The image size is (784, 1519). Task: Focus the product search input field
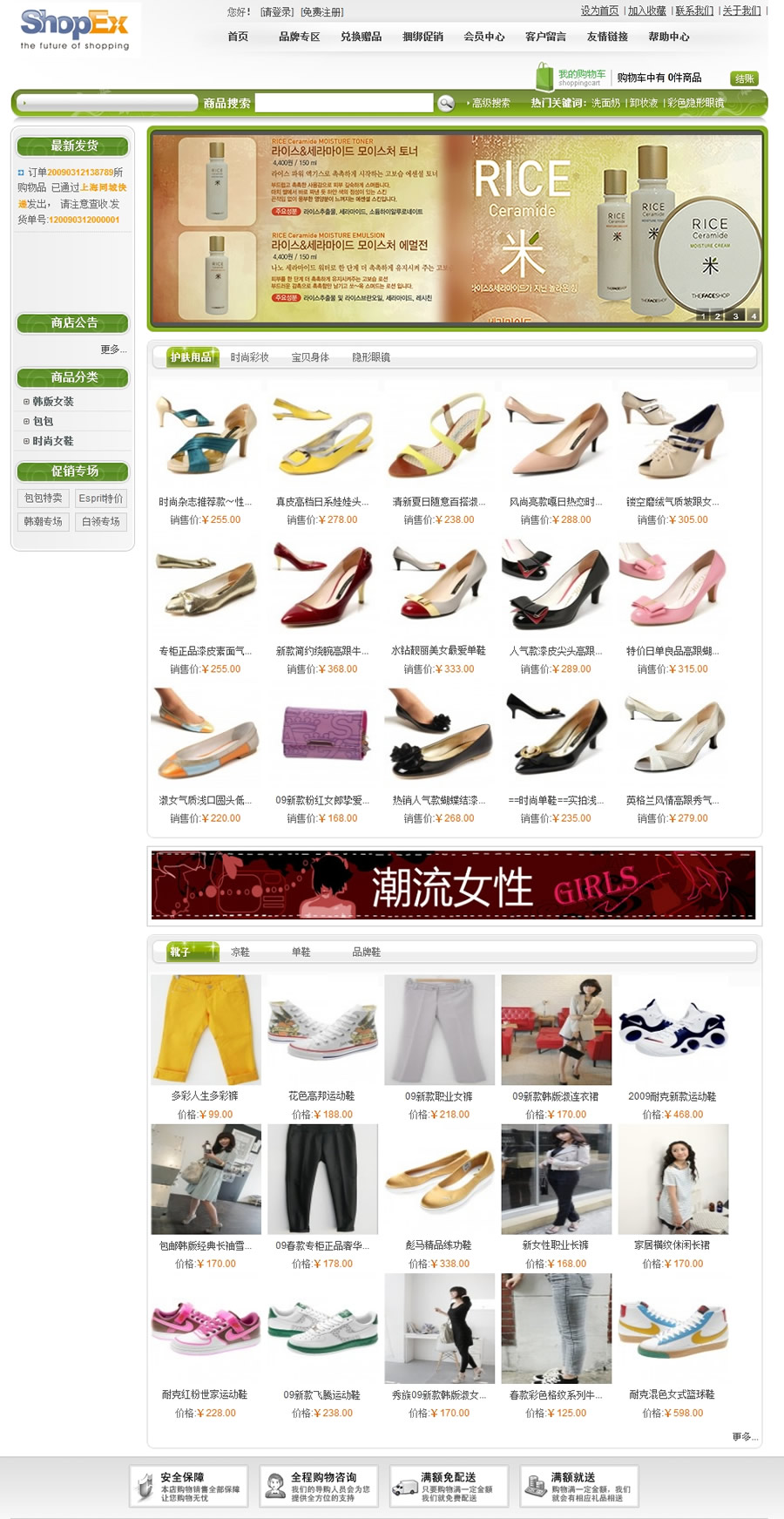point(344,103)
